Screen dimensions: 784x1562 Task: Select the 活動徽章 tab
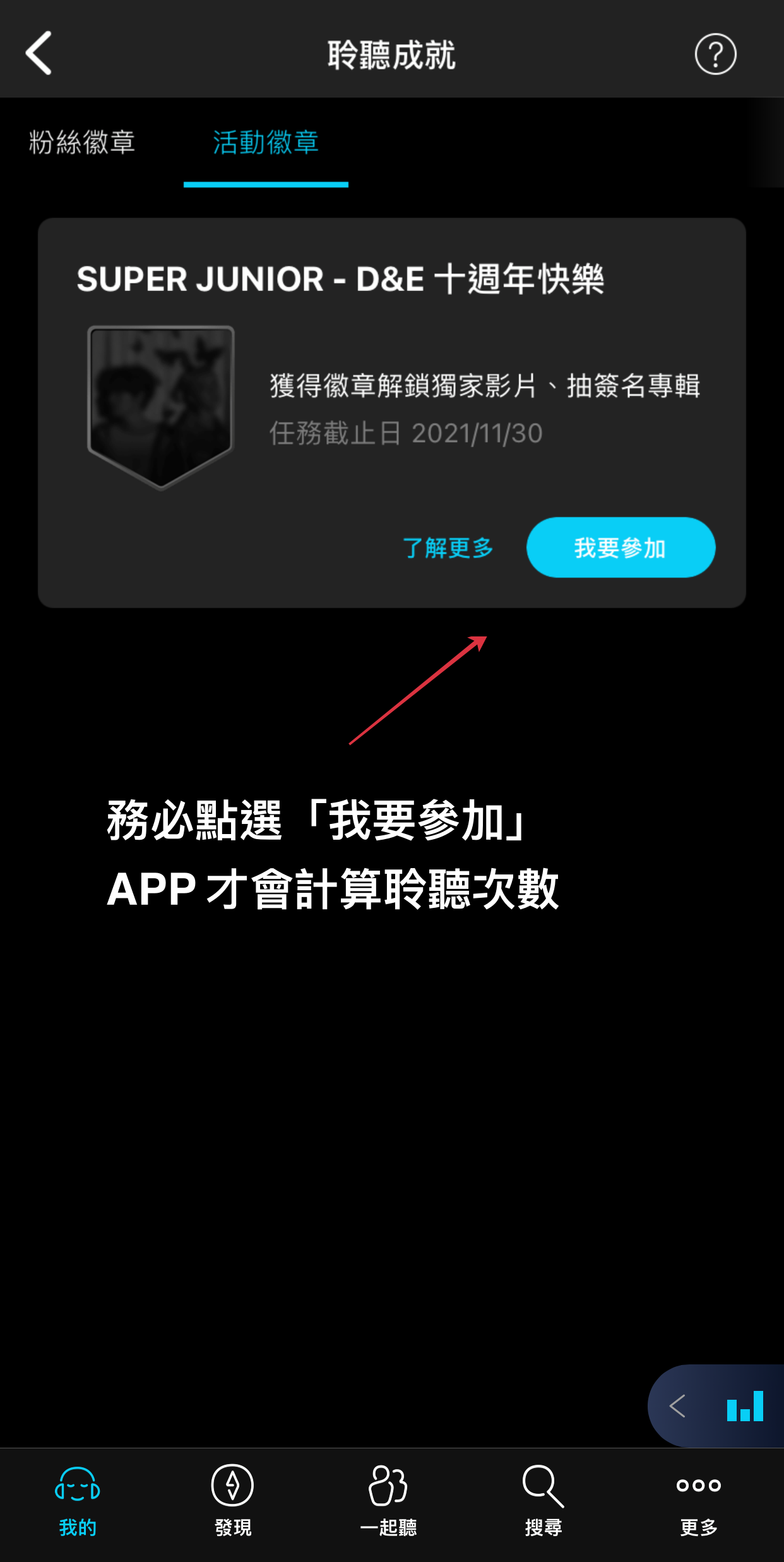coord(266,143)
